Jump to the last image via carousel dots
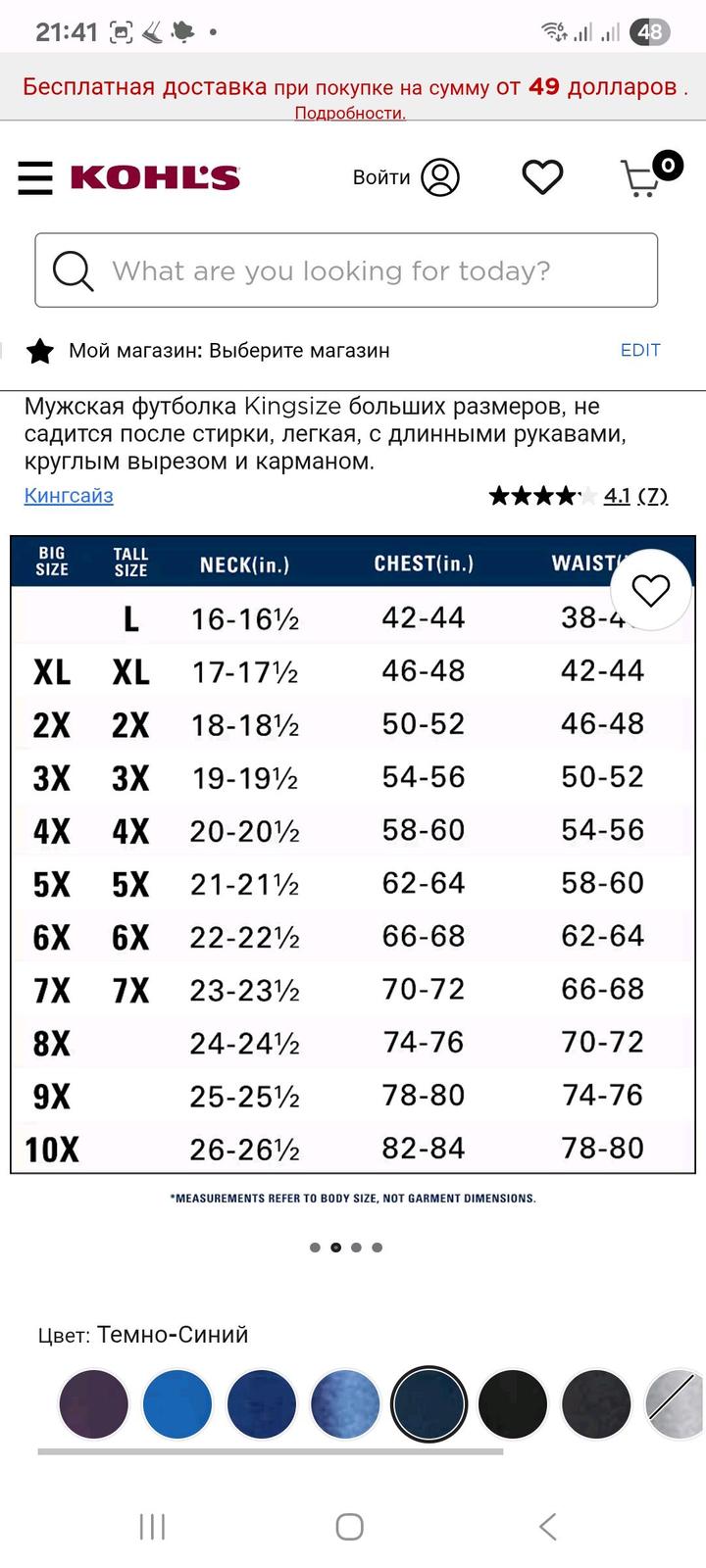This screenshot has height=1568, width=706. [378, 1248]
